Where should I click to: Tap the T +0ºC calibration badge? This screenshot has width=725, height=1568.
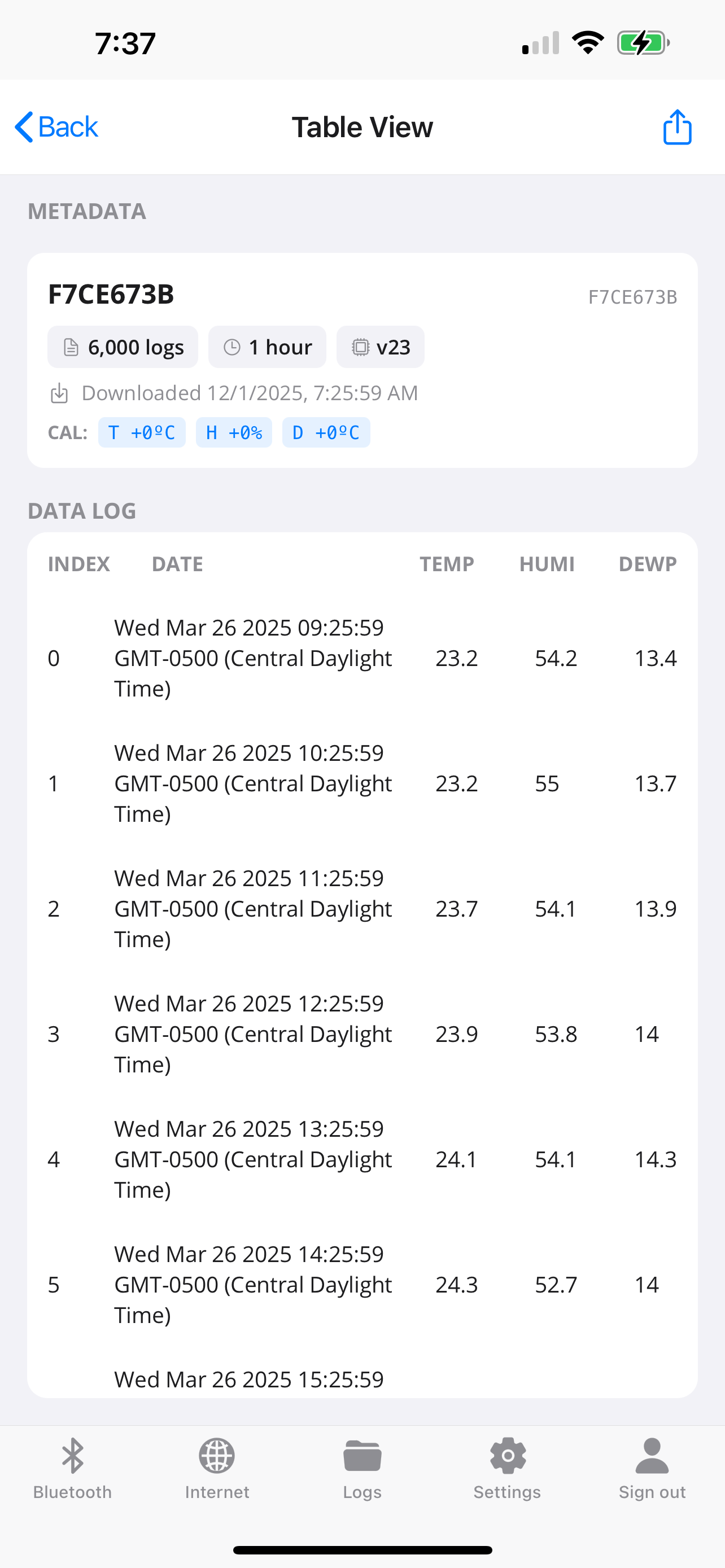tap(142, 432)
